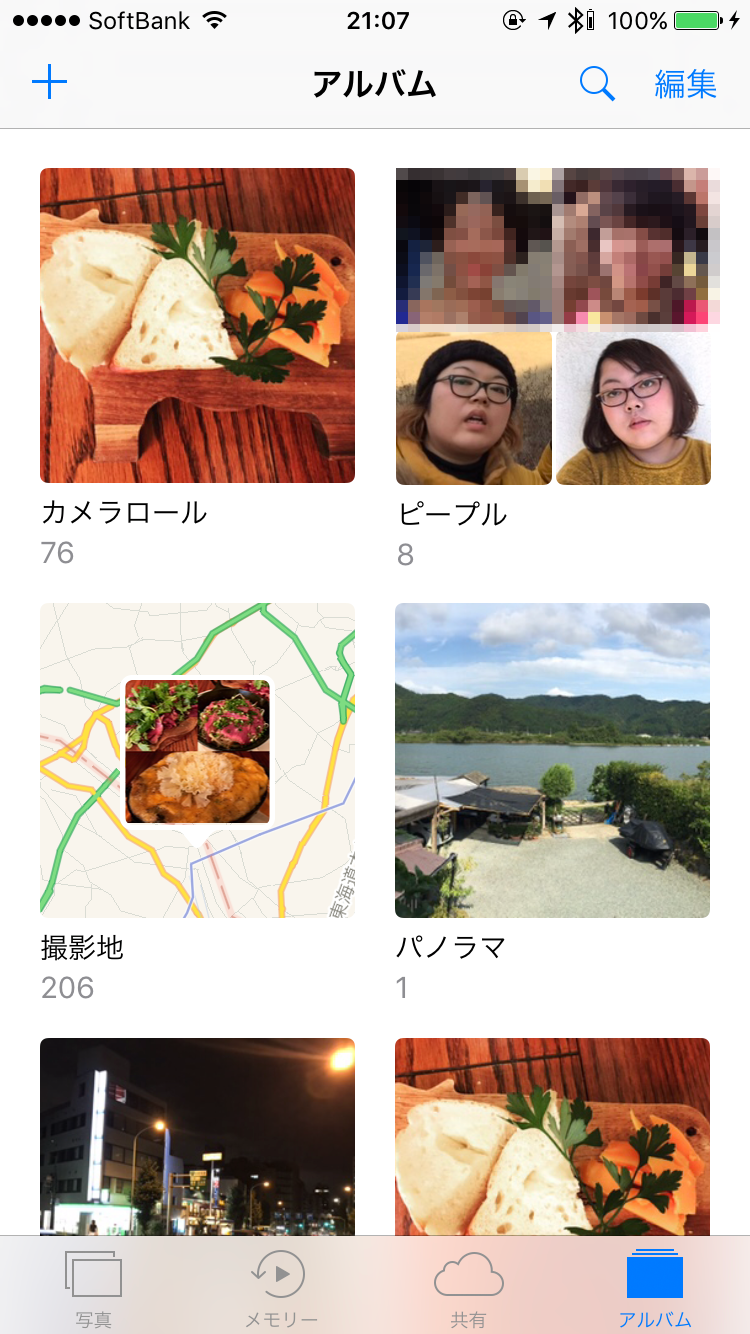Open the カメラロール album

point(197,326)
